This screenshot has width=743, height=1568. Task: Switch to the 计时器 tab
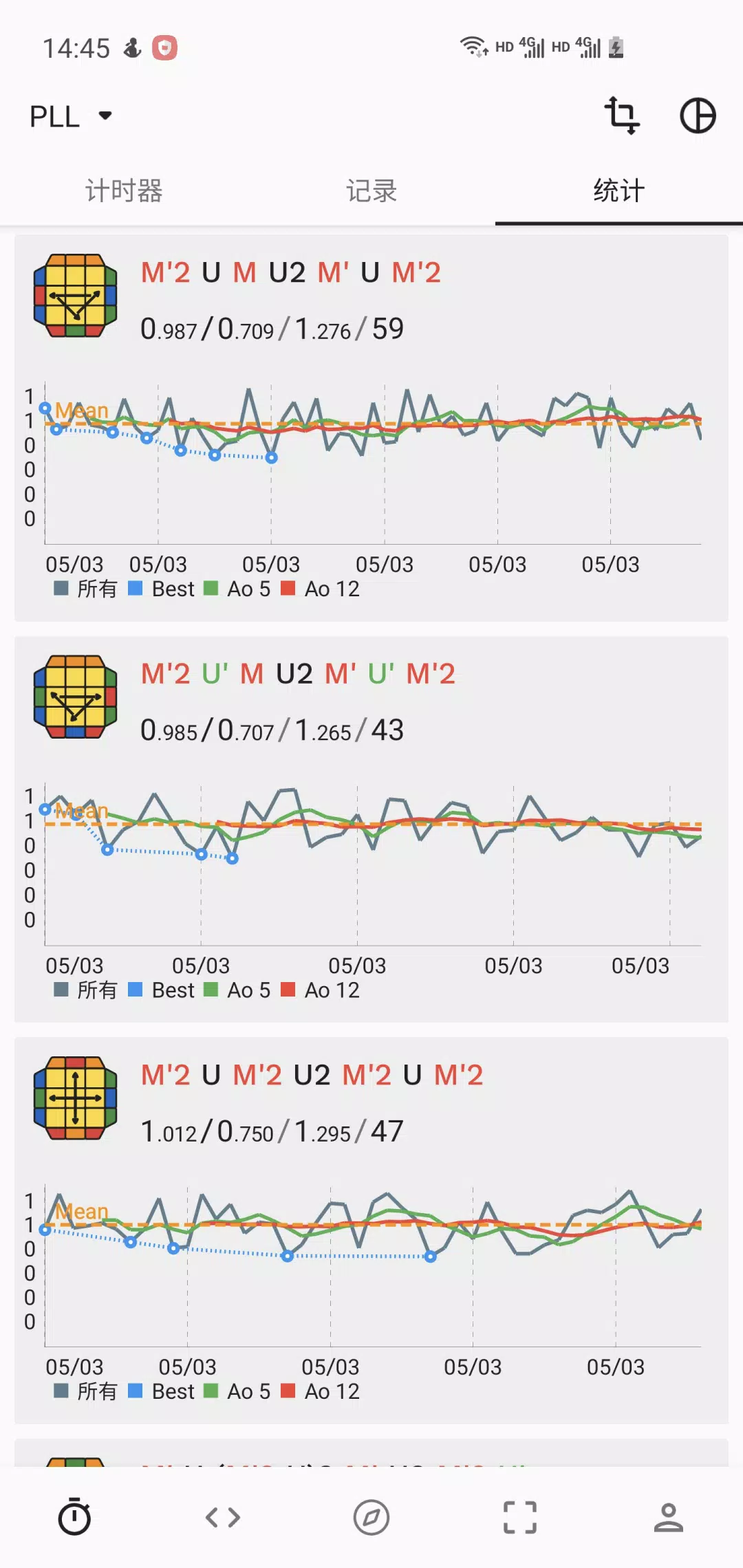(x=124, y=190)
